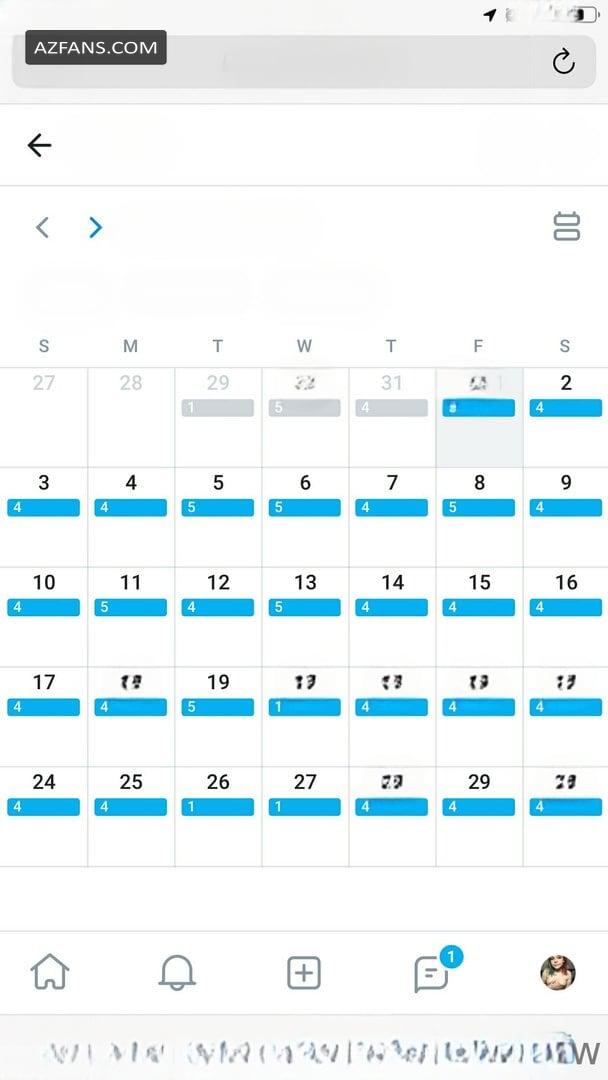The image size is (608, 1080).
Task: Select day 5 on the calendar
Action: tap(218, 517)
